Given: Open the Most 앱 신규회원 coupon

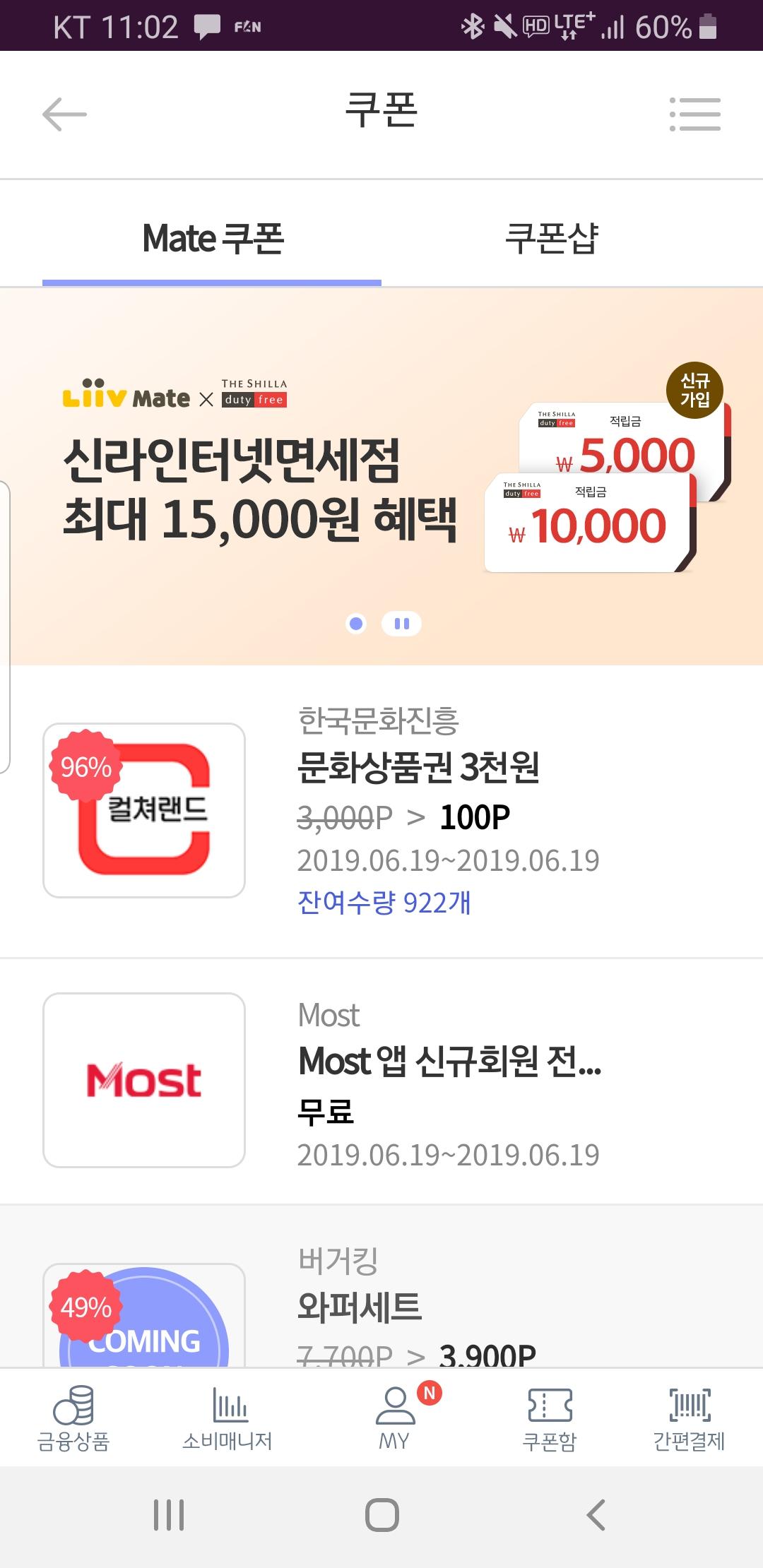Looking at the screenshot, I should 381,1081.
